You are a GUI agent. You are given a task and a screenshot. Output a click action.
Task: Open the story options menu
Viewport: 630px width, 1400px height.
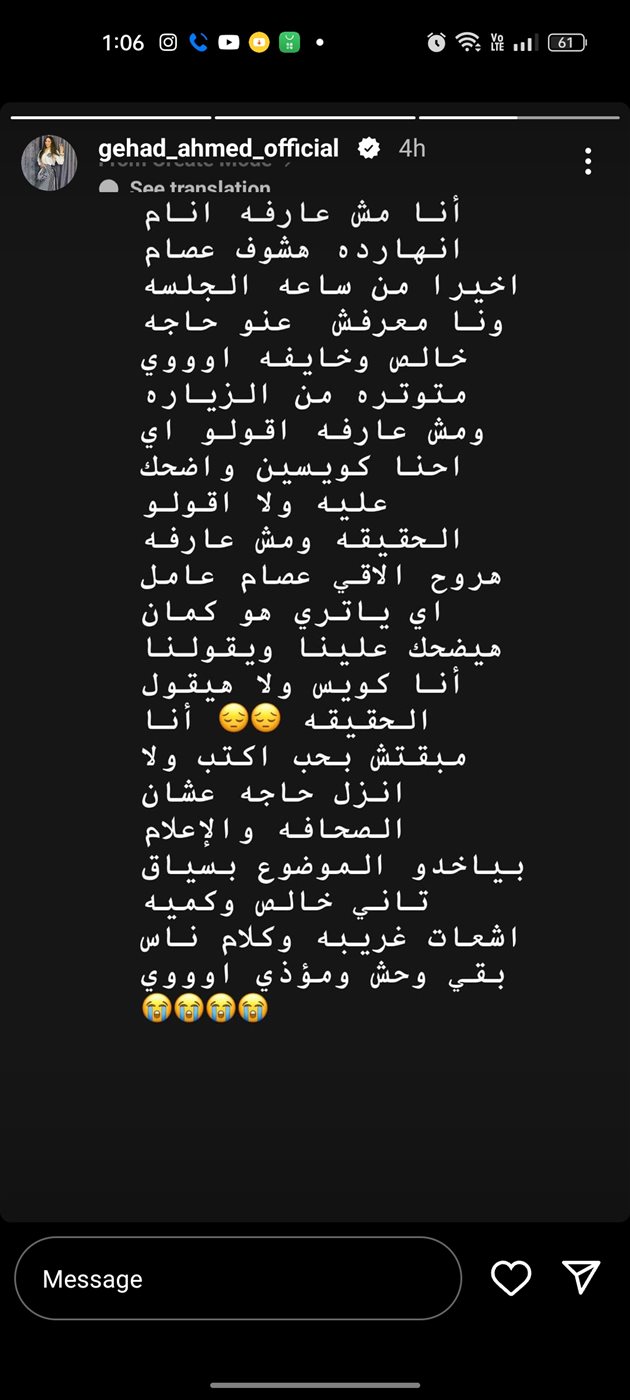(588, 161)
